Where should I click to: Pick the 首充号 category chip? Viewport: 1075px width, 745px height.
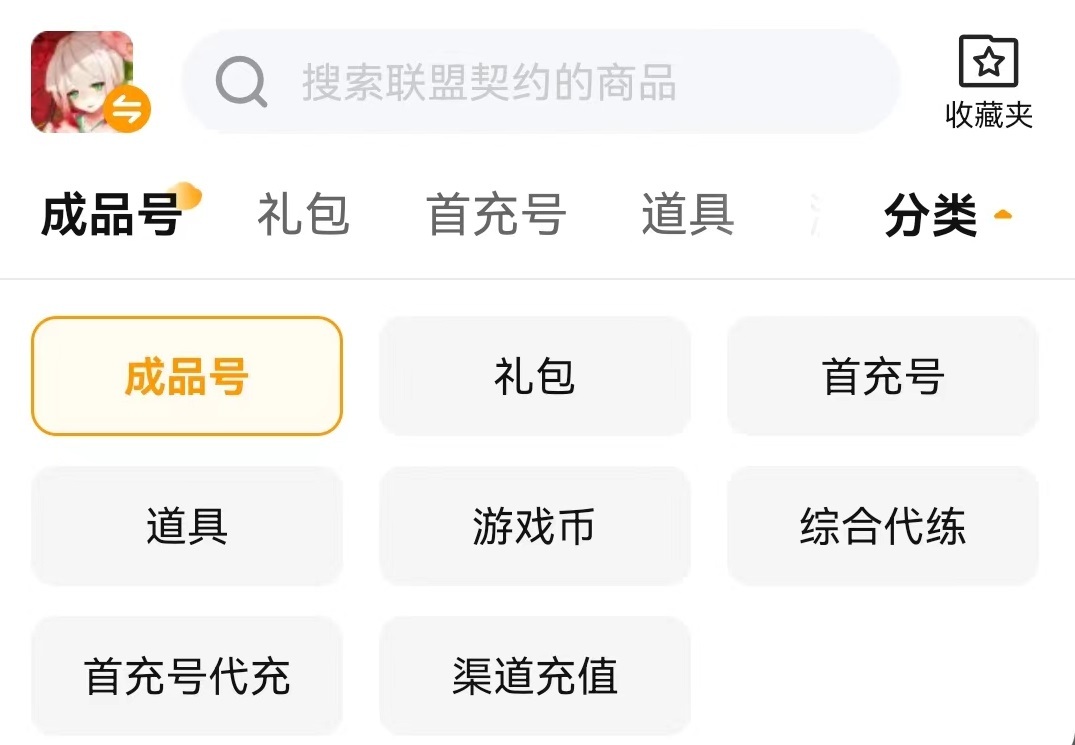pos(883,376)
